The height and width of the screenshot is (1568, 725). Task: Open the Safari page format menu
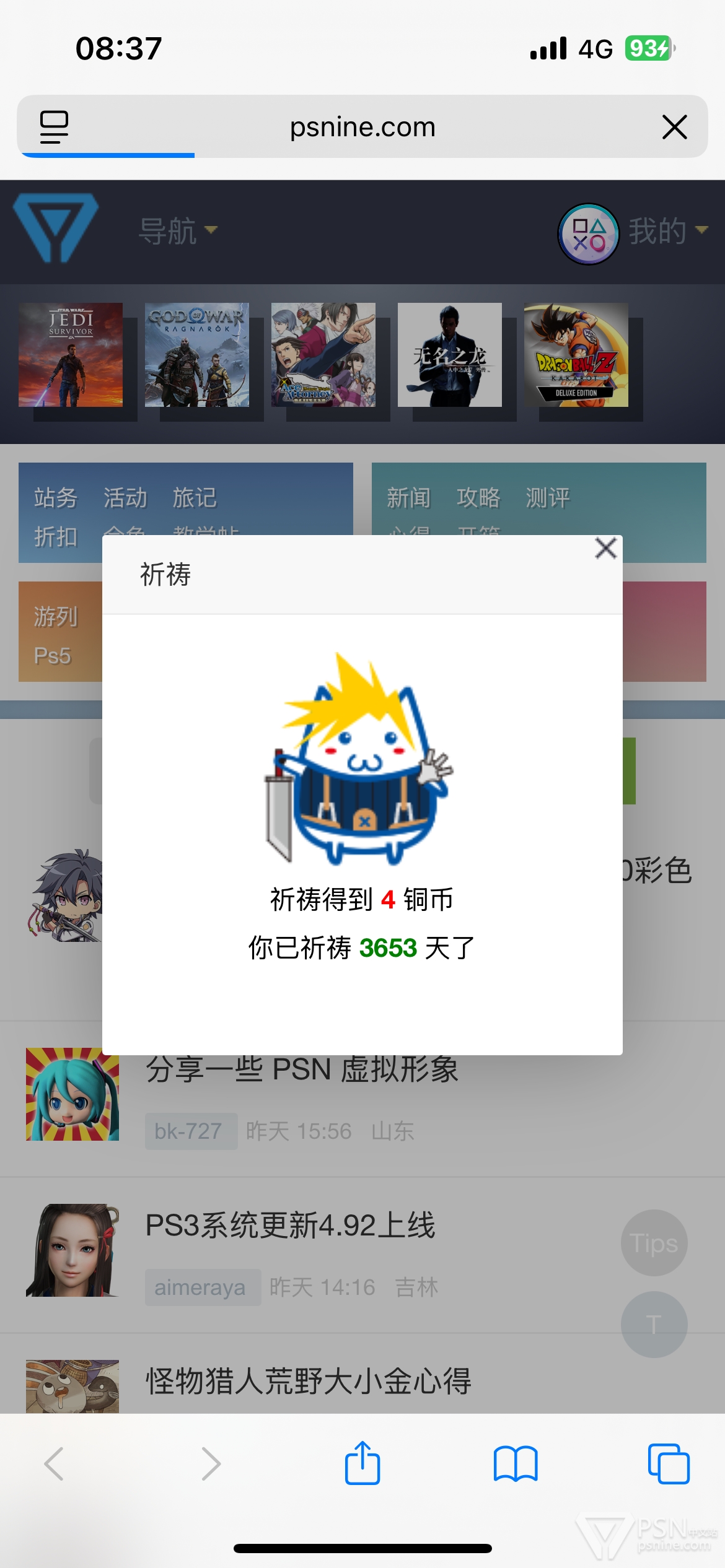pyautogui.click(x=54, y=127)
